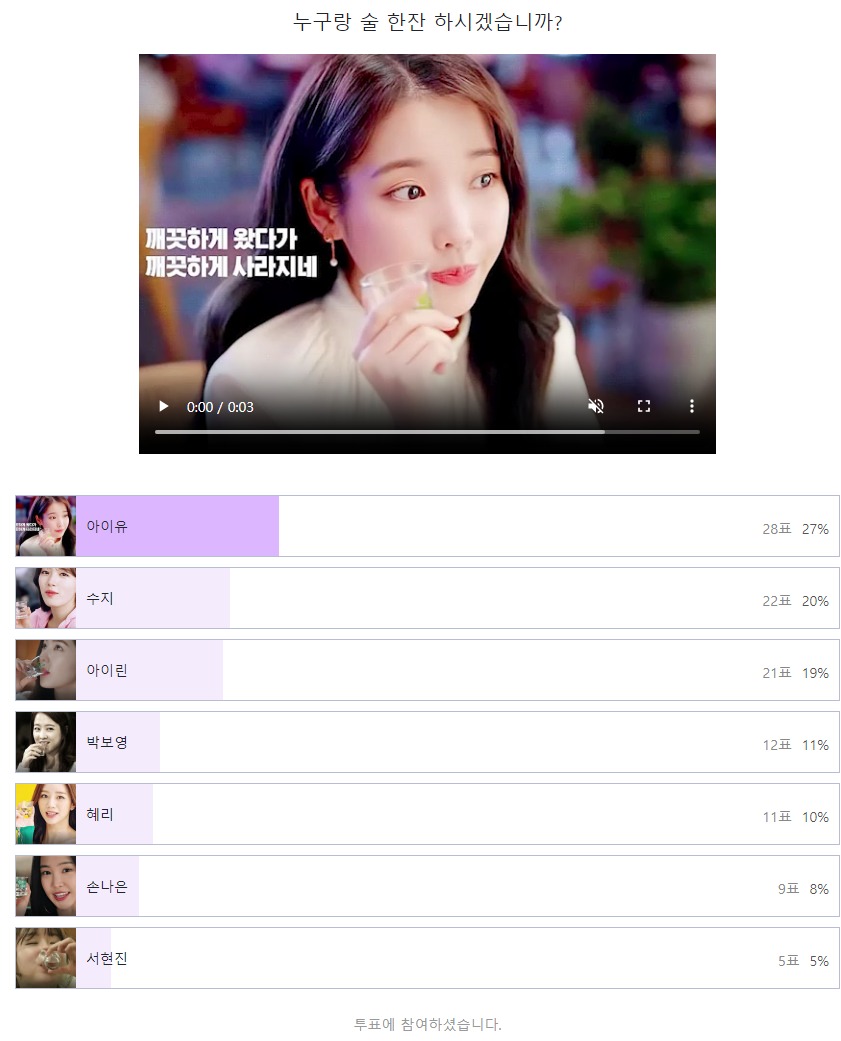Viewport: 841px width, 1041px height.
Task: Tap the 혜리 poll option
Action: click(427, 814)
